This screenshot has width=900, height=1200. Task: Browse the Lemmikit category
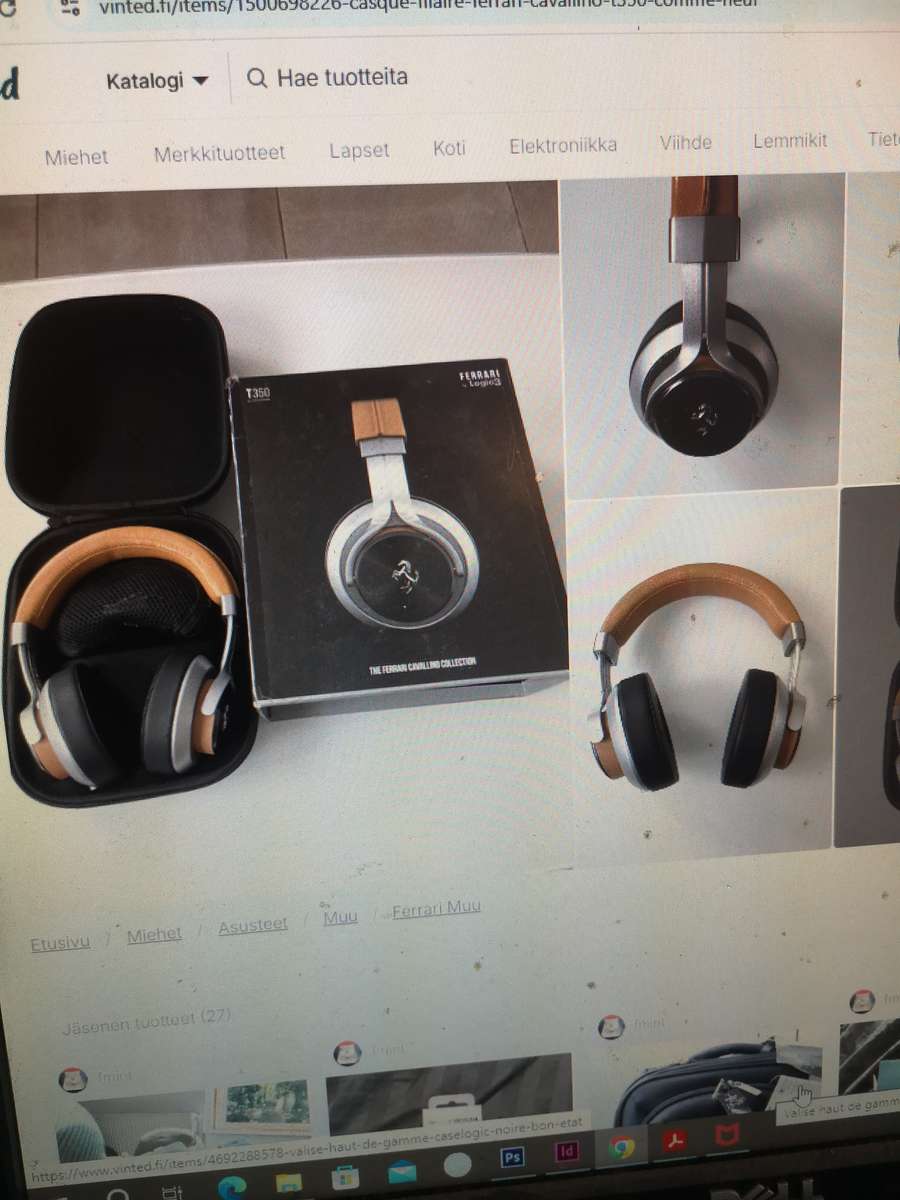(x=789, y=141)
